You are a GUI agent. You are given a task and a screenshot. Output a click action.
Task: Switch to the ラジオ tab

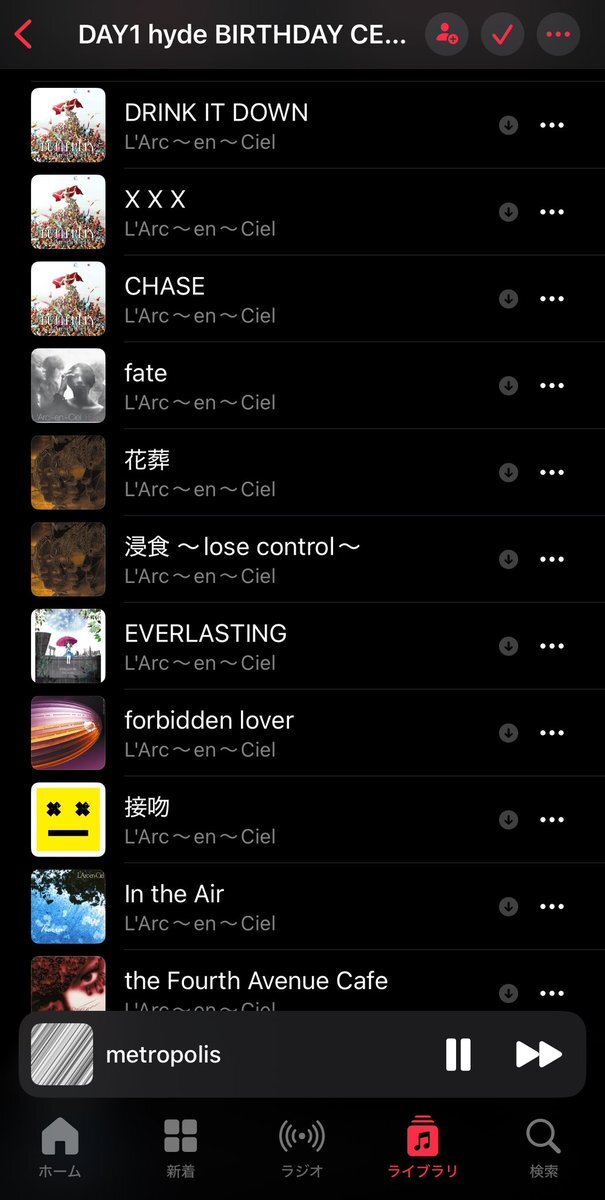[302, 1148]
